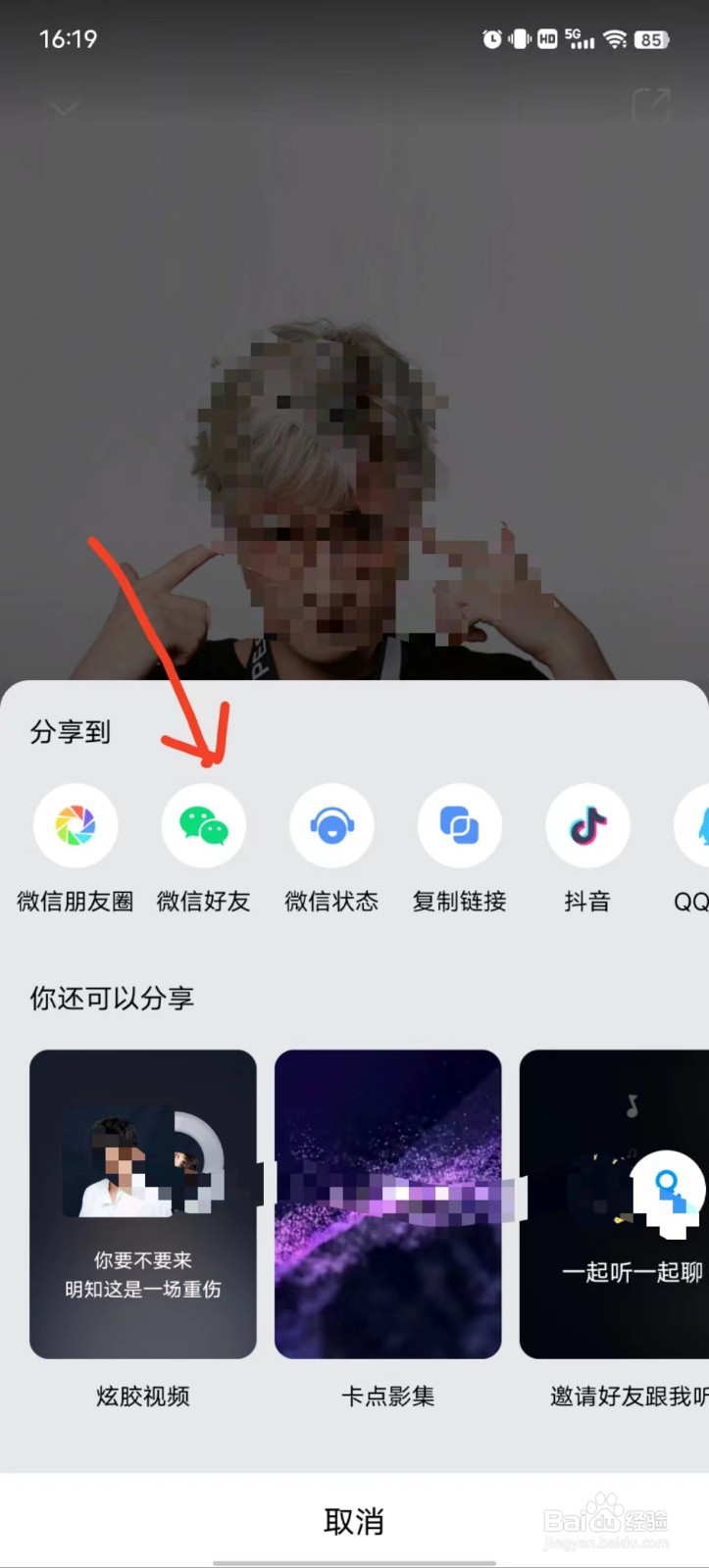This screenshot has width=709, height=1568.
Task: Share the video to Douyin (抖音)
Action: pyautogui.click(x=586, y=825)
